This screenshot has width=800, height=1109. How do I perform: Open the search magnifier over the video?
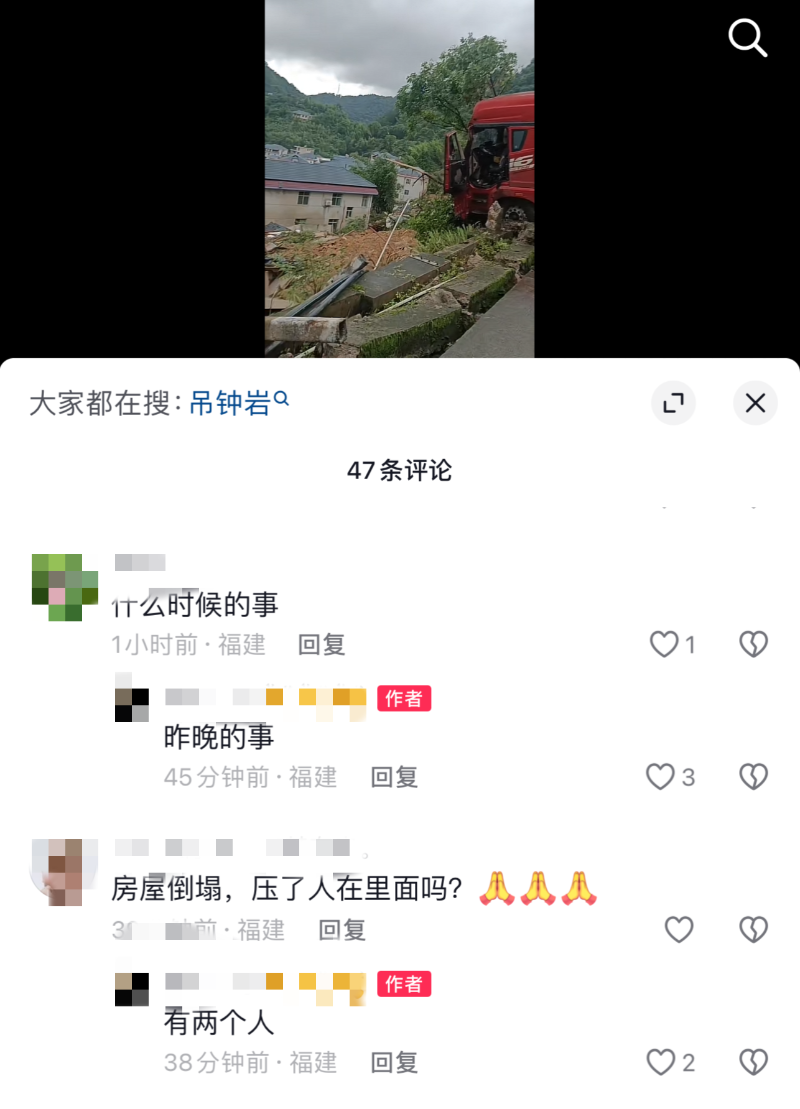pos(747,38)
